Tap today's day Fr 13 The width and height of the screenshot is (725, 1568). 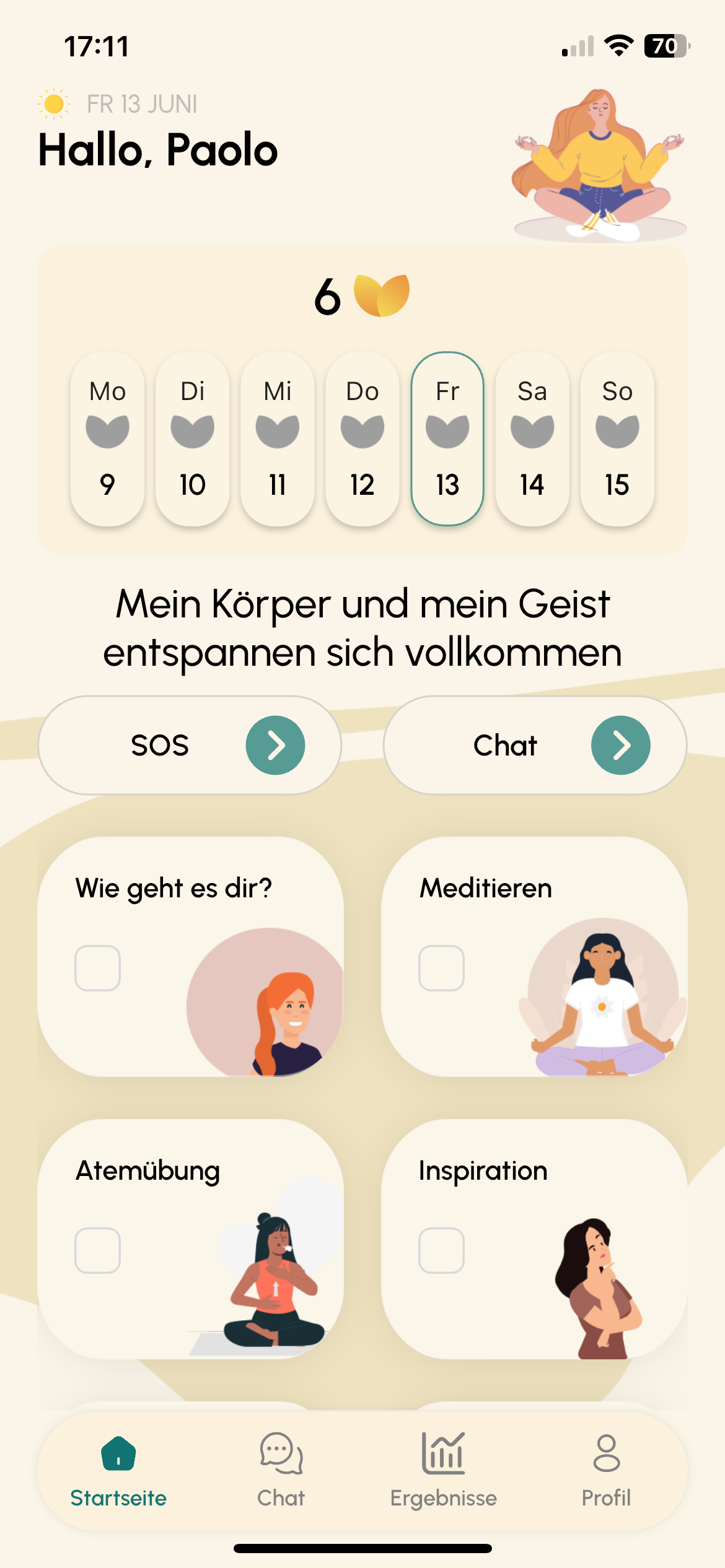(447, 438)
